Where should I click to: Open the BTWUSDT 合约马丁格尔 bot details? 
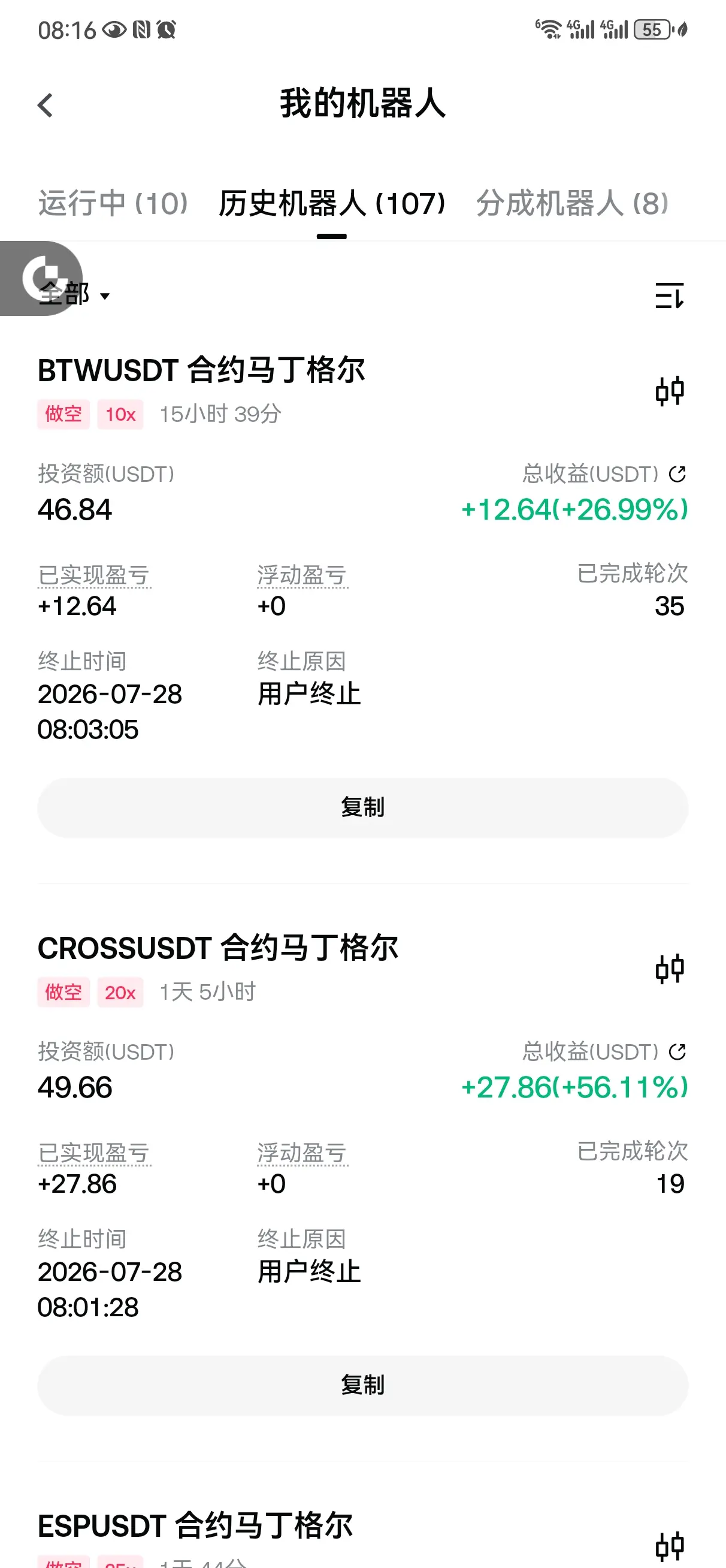[x=201, y=369]
